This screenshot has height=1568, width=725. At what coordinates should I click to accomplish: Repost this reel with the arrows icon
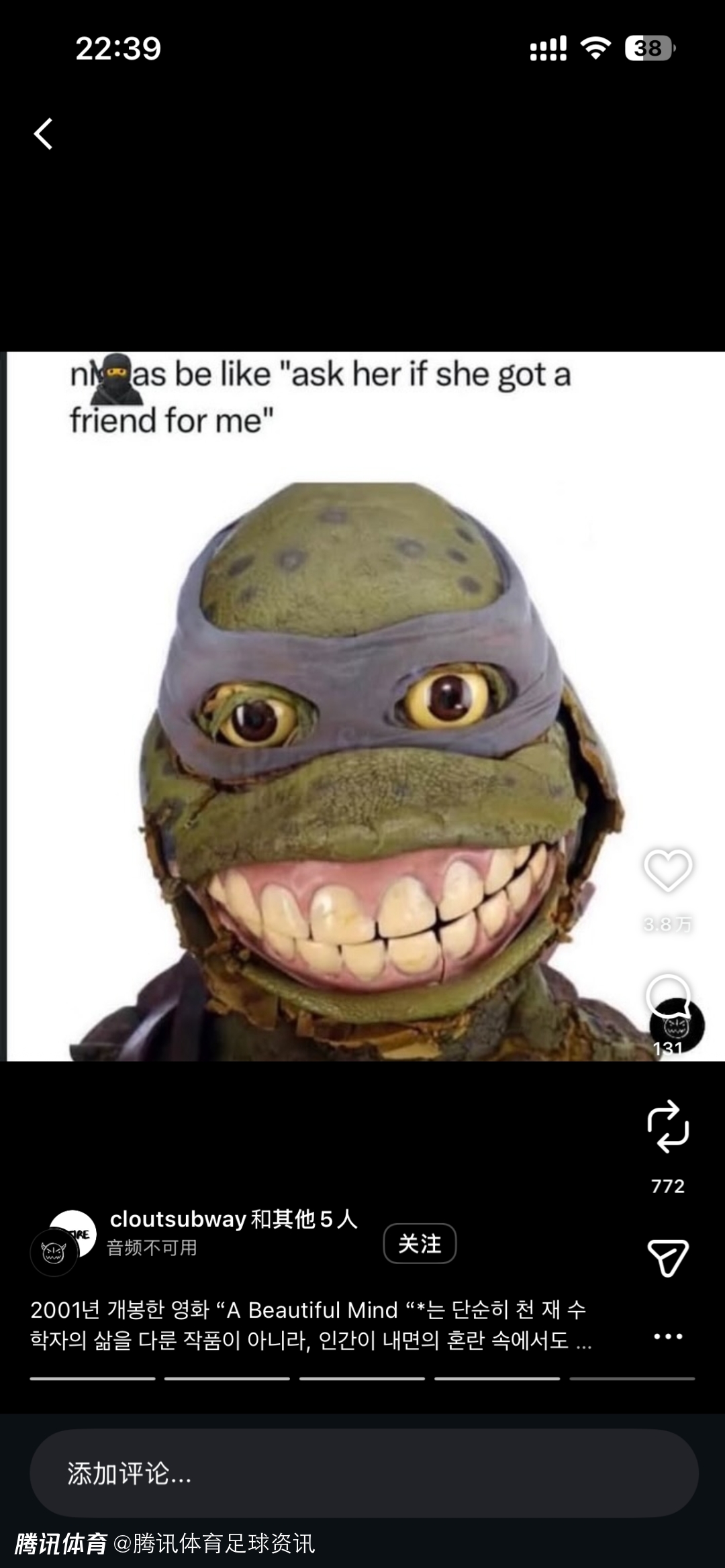click(x=668, y=1127)
